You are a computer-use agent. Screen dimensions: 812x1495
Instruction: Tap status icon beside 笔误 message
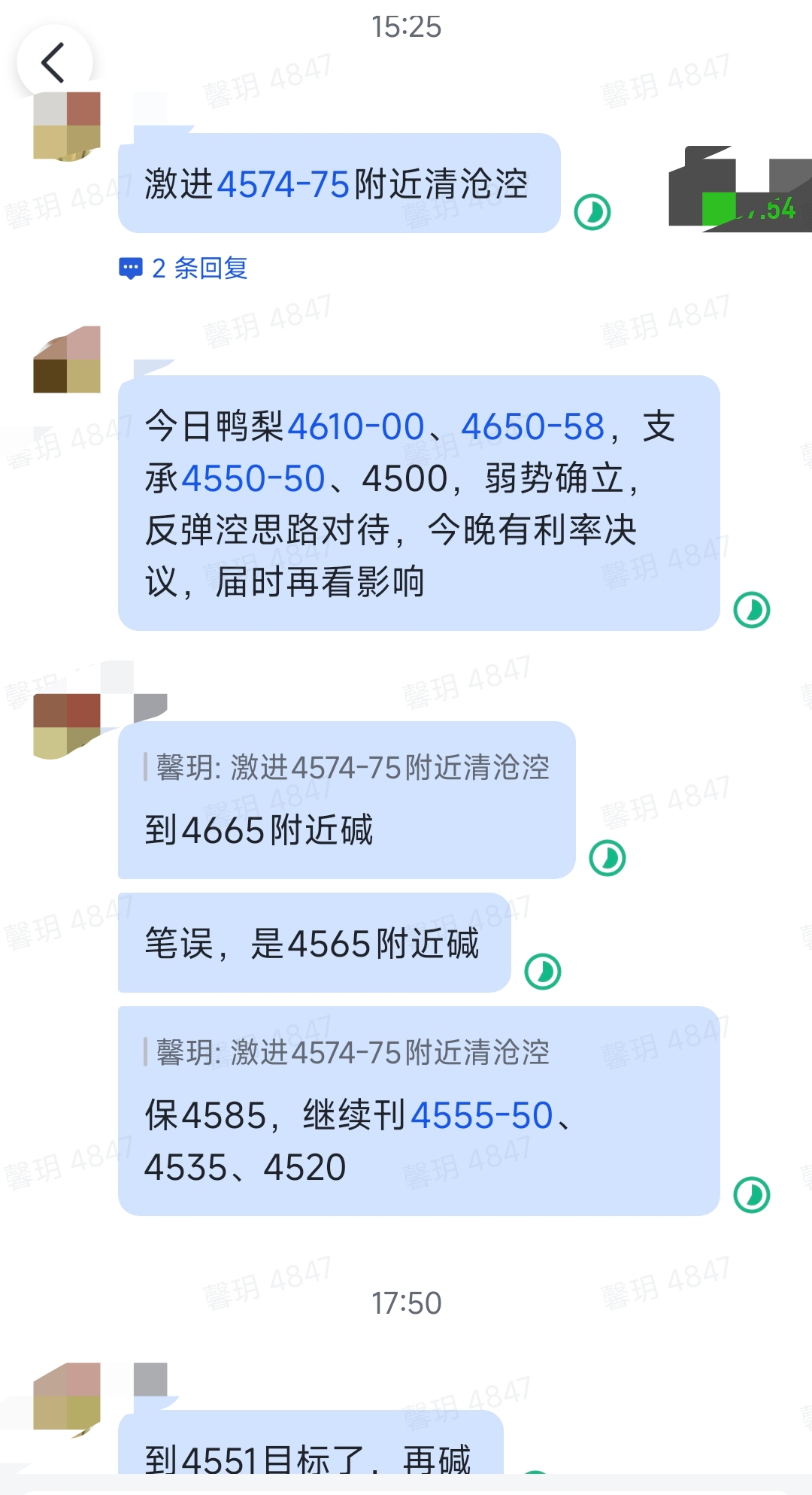(542, 972)
